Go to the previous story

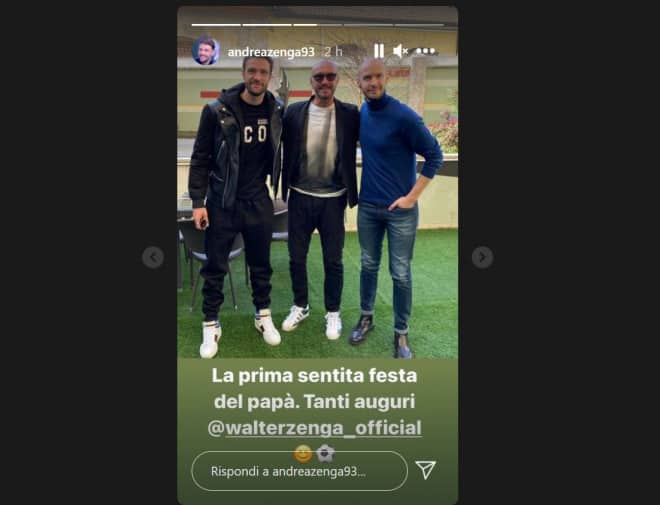[153, 257]
